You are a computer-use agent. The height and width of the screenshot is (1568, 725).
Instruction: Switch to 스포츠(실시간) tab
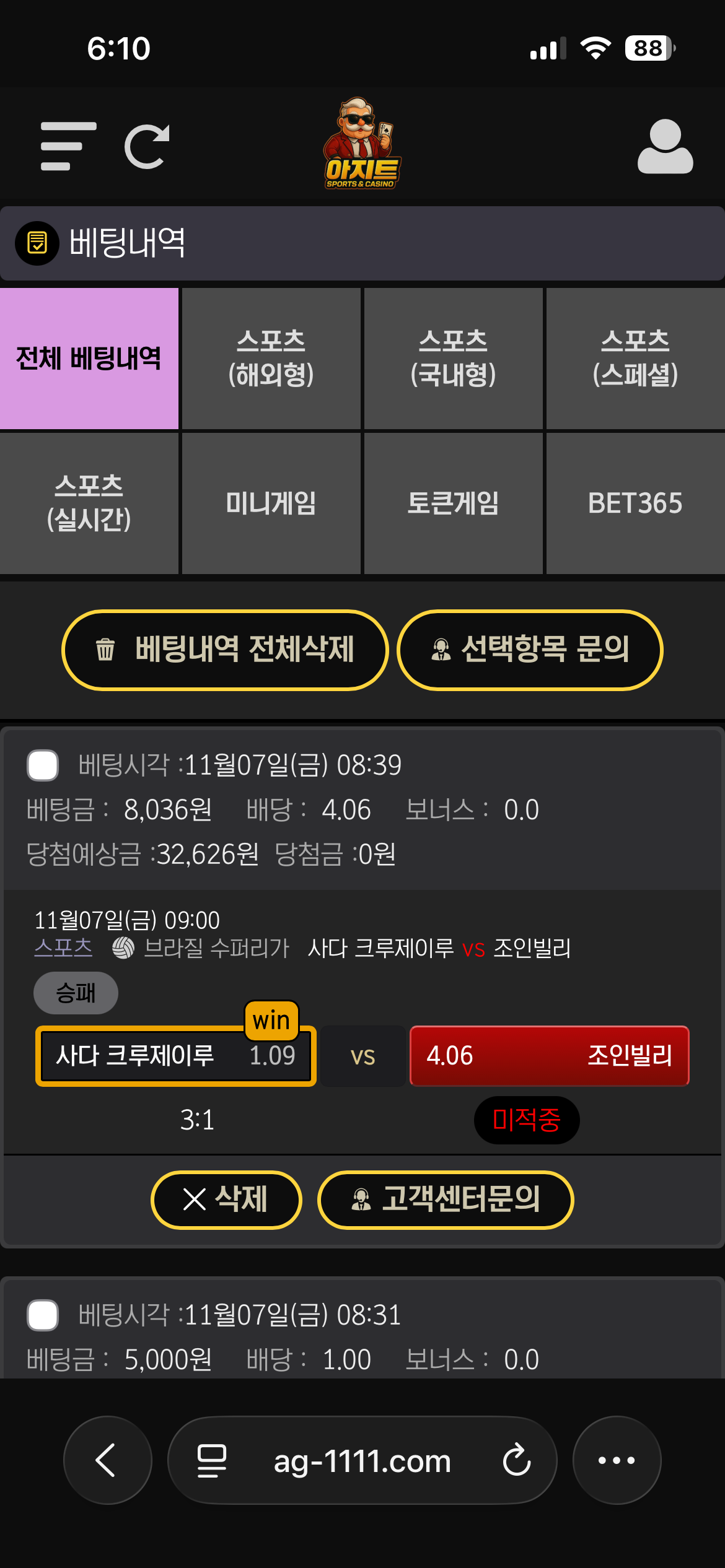[89, 503]
